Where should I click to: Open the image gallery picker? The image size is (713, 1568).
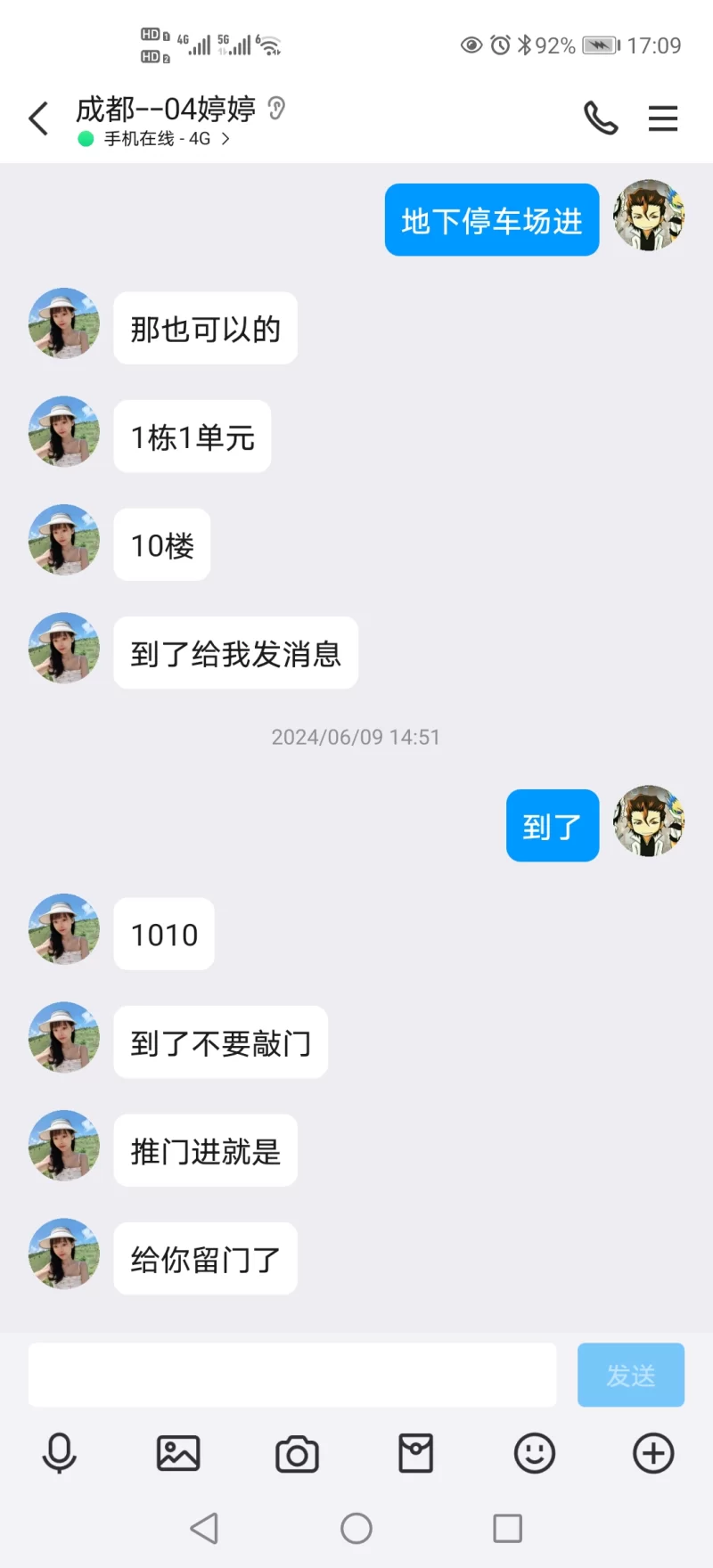click(178, 1454)
